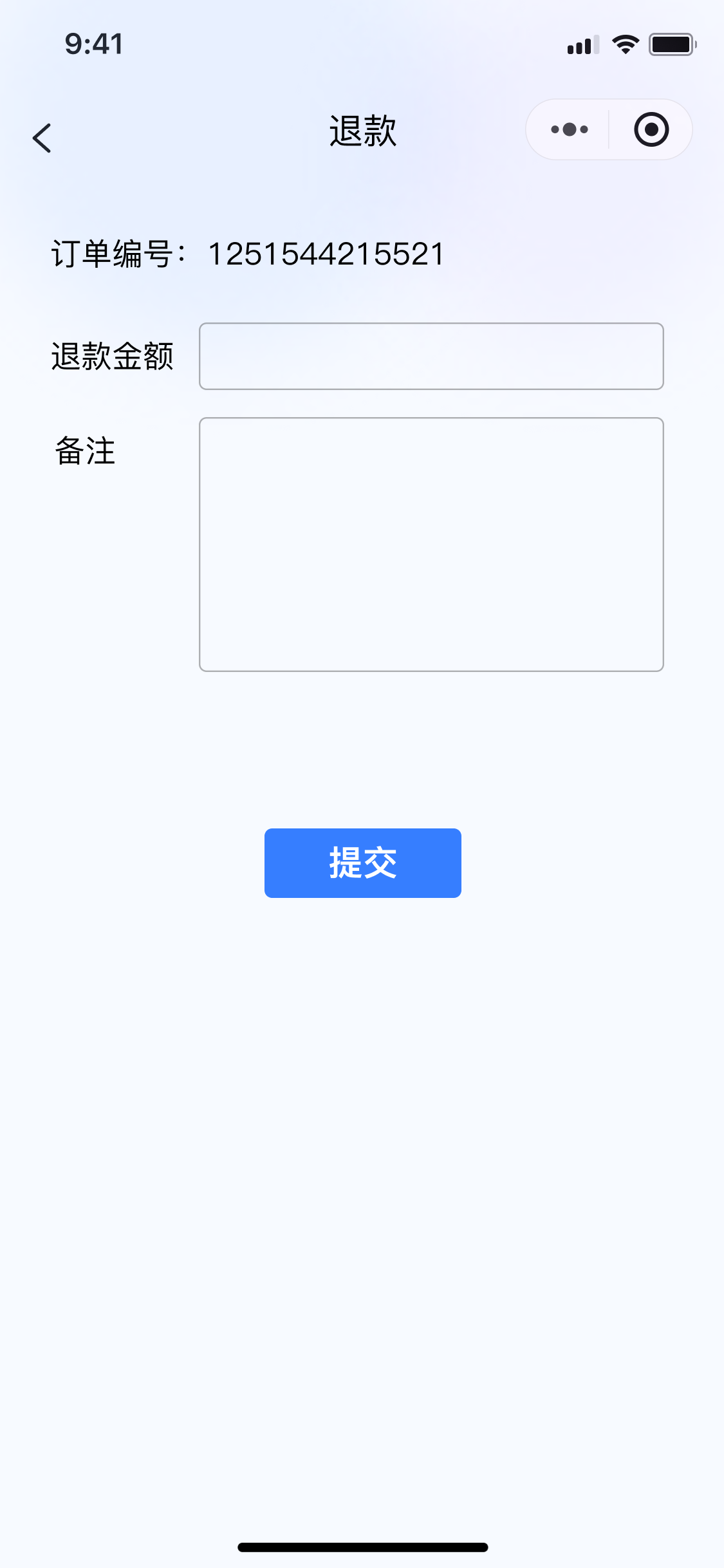Submit the refund with 提交 button
724x1568 pixels.
[x=362, y=863]
